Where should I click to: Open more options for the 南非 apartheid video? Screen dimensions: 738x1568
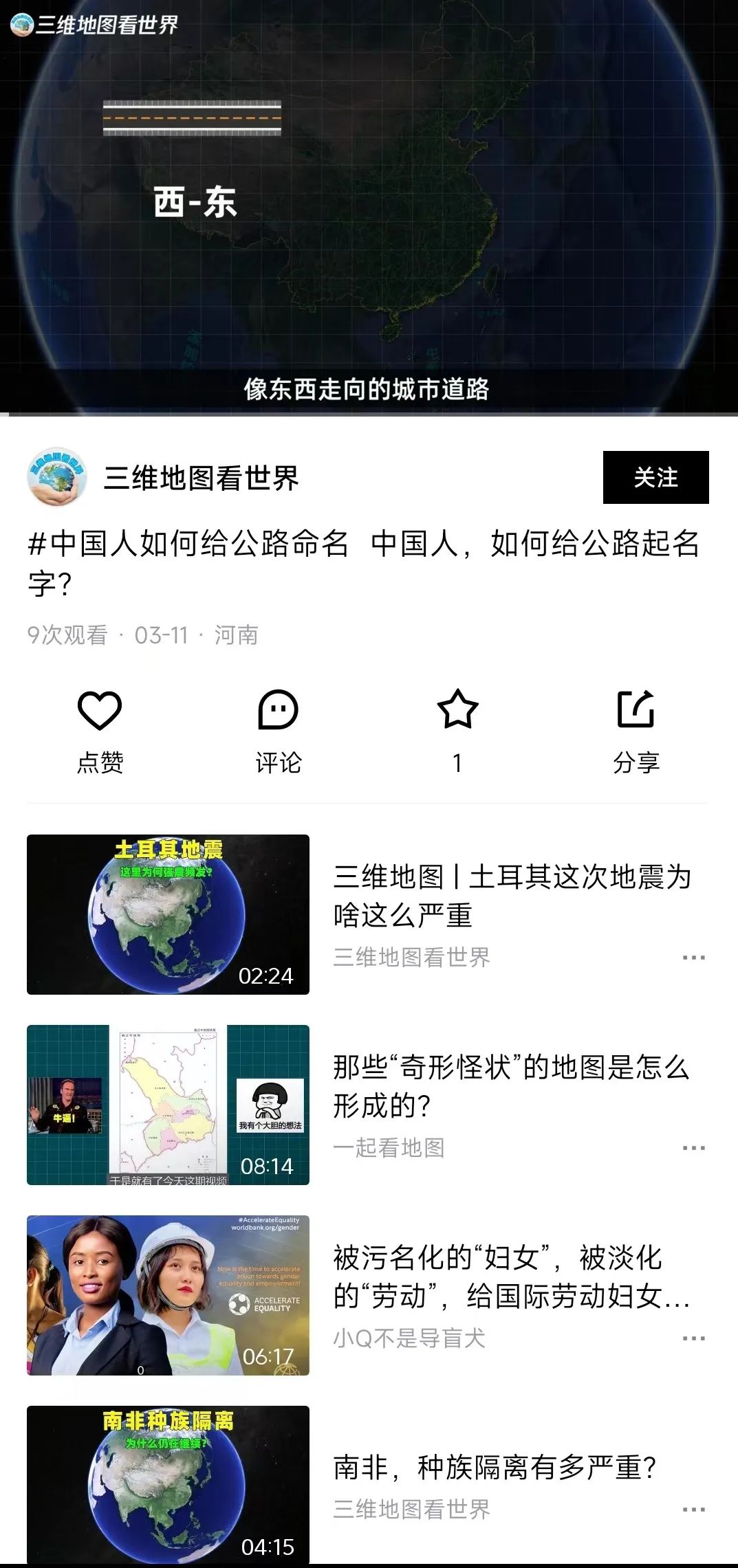(693, 1510)
